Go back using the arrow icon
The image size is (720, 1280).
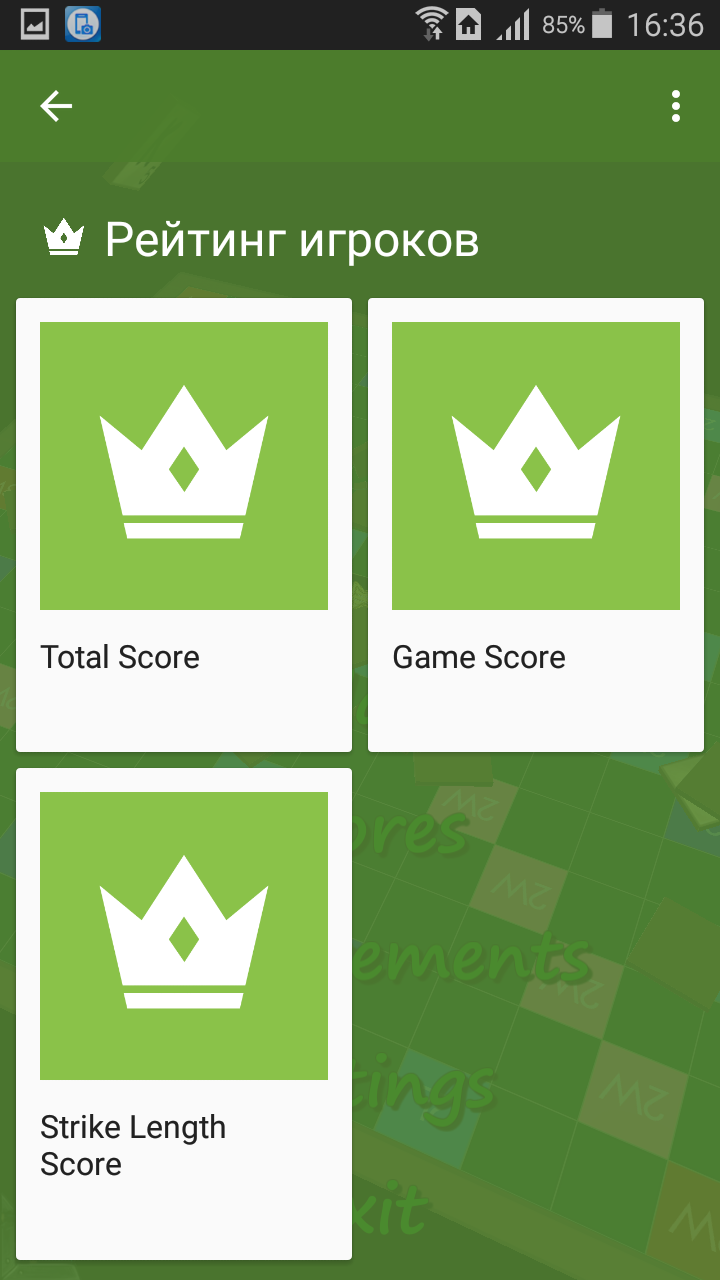pos(56,106)
